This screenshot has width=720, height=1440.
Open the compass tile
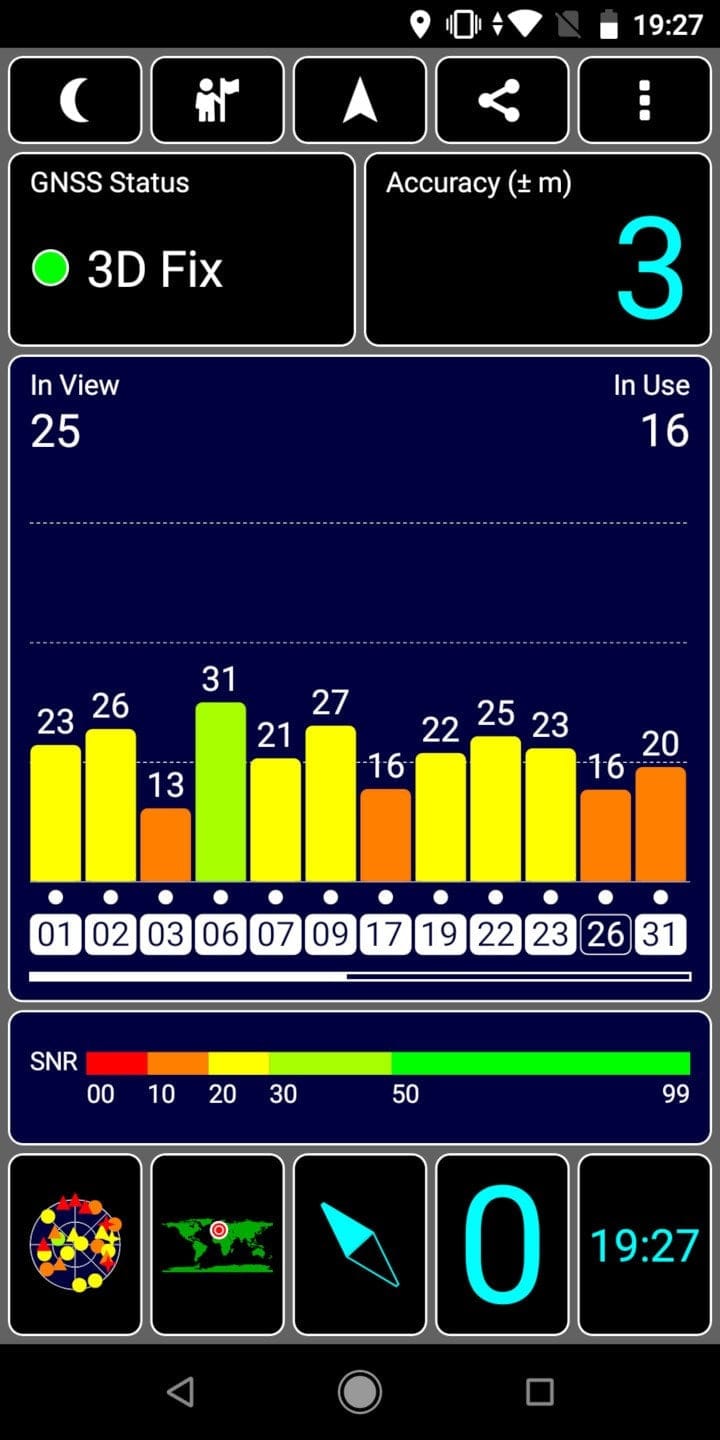point(360,1244)
